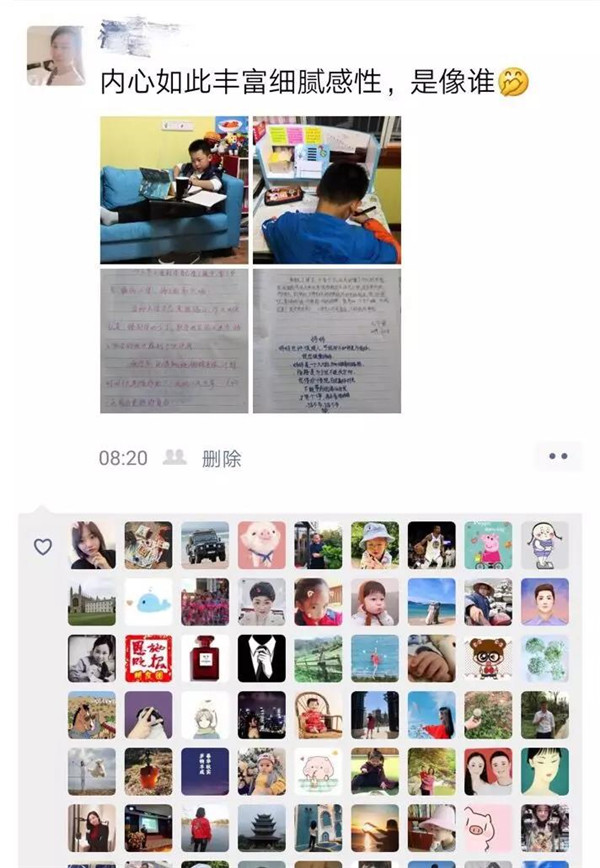Tap 删除 to delete this post
The image size is (600, 868).
coord(221,458)
